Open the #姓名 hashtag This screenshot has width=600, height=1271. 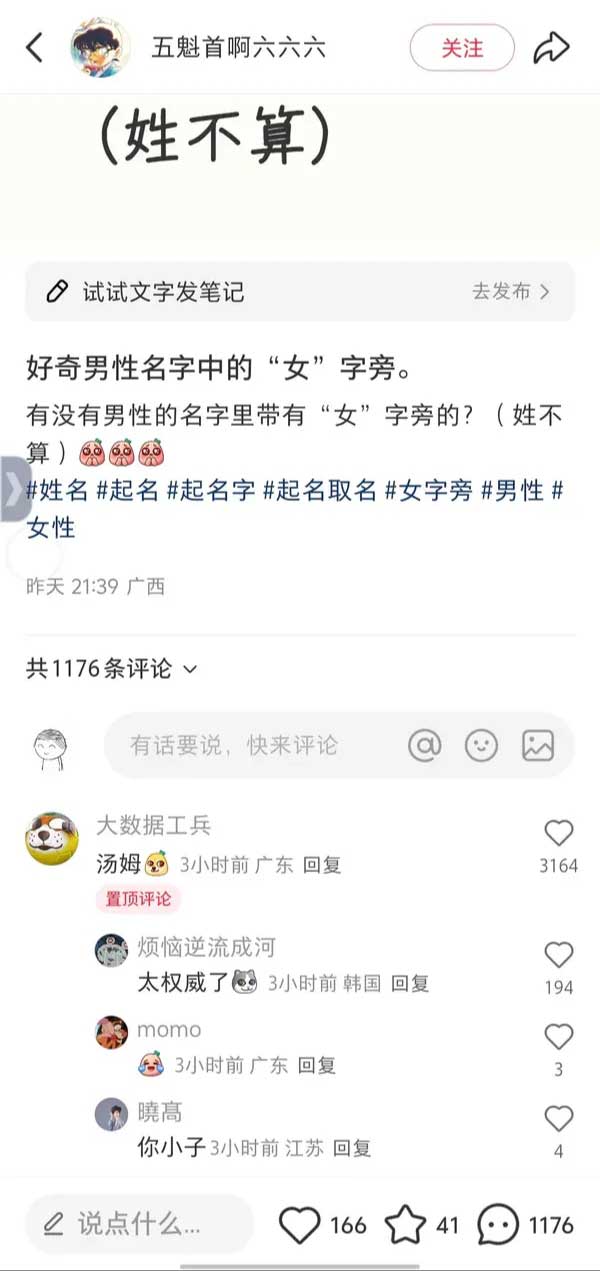(57, 491)
